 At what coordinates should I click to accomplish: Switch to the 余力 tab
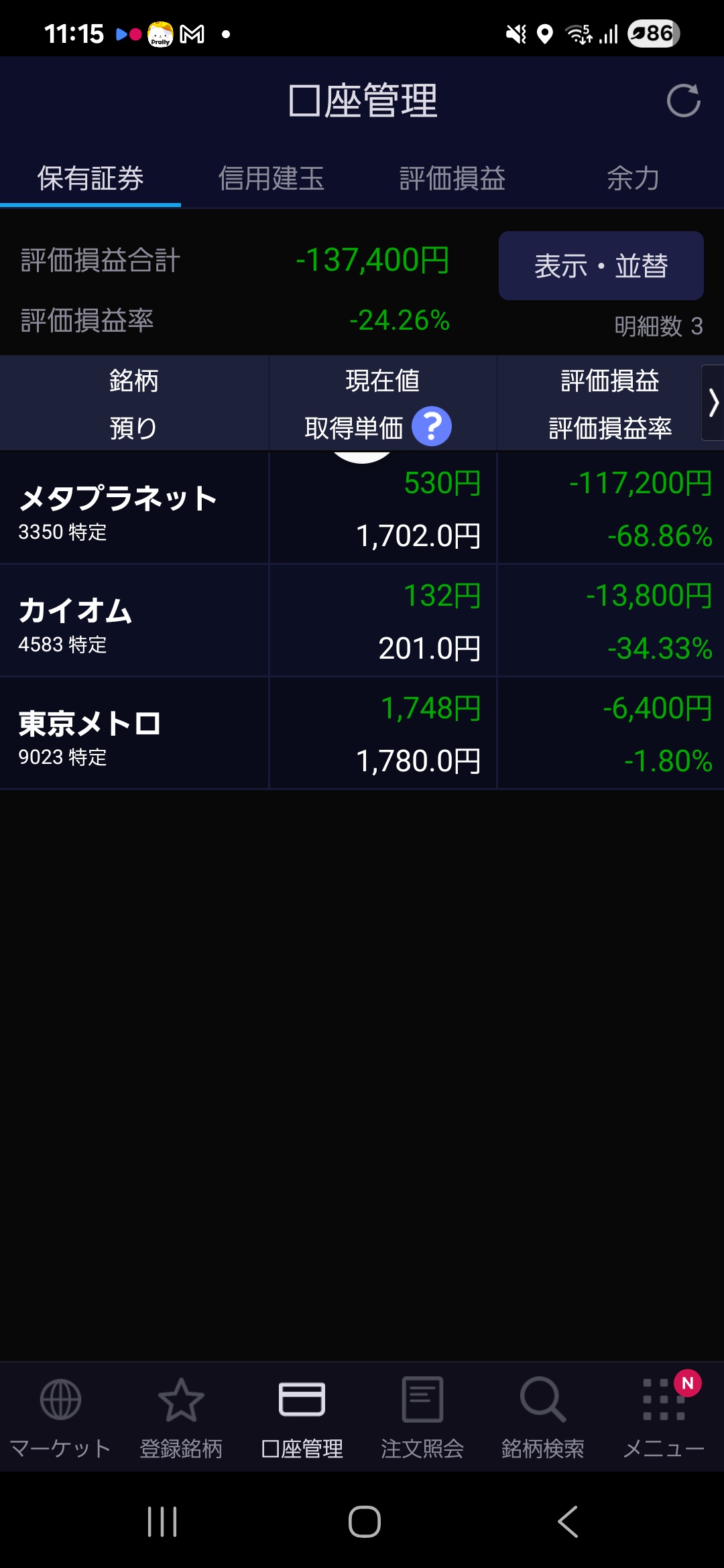(633, 178)
